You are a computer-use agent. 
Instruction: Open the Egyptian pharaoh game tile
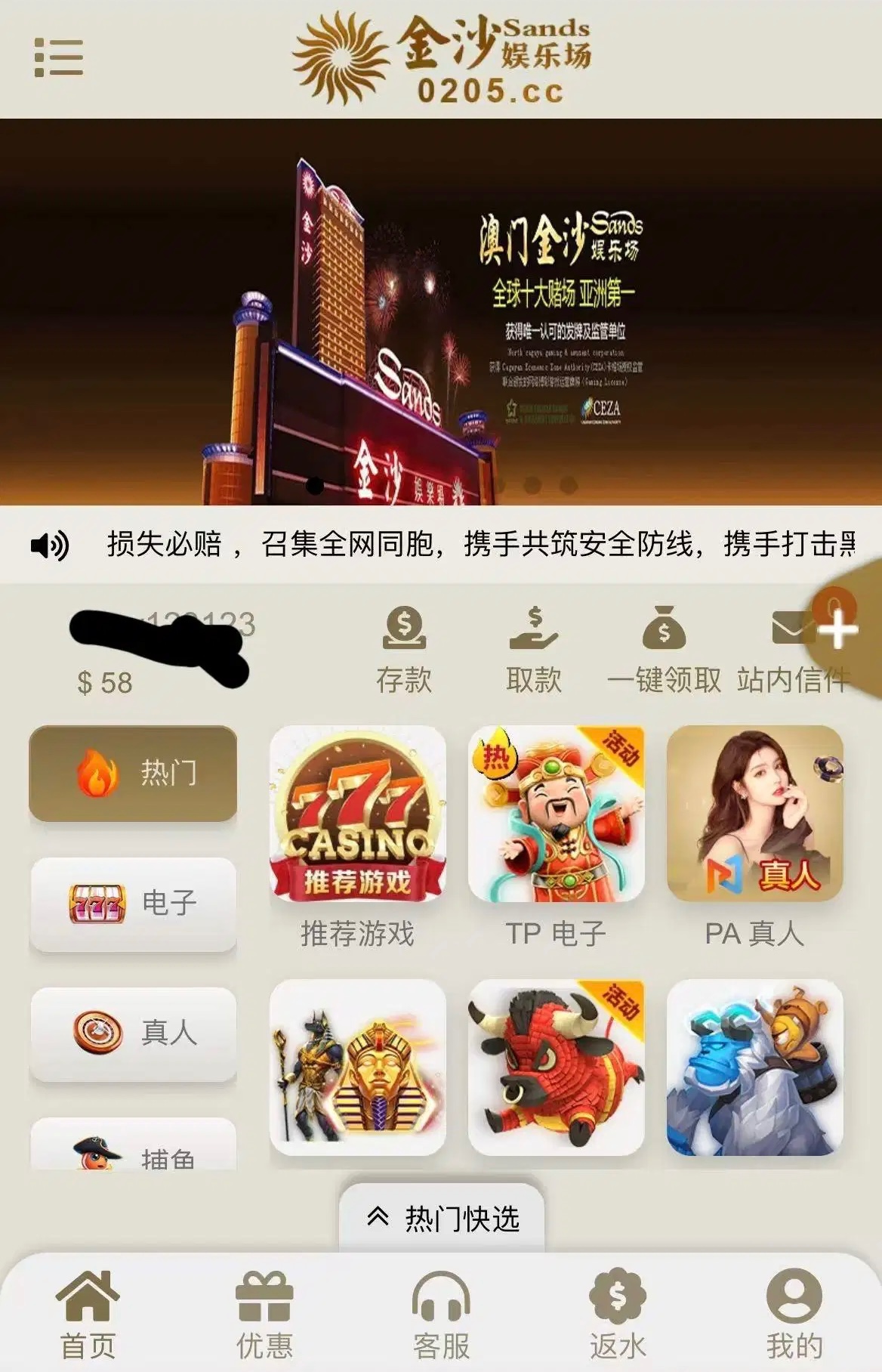[x=357, y=1067]
